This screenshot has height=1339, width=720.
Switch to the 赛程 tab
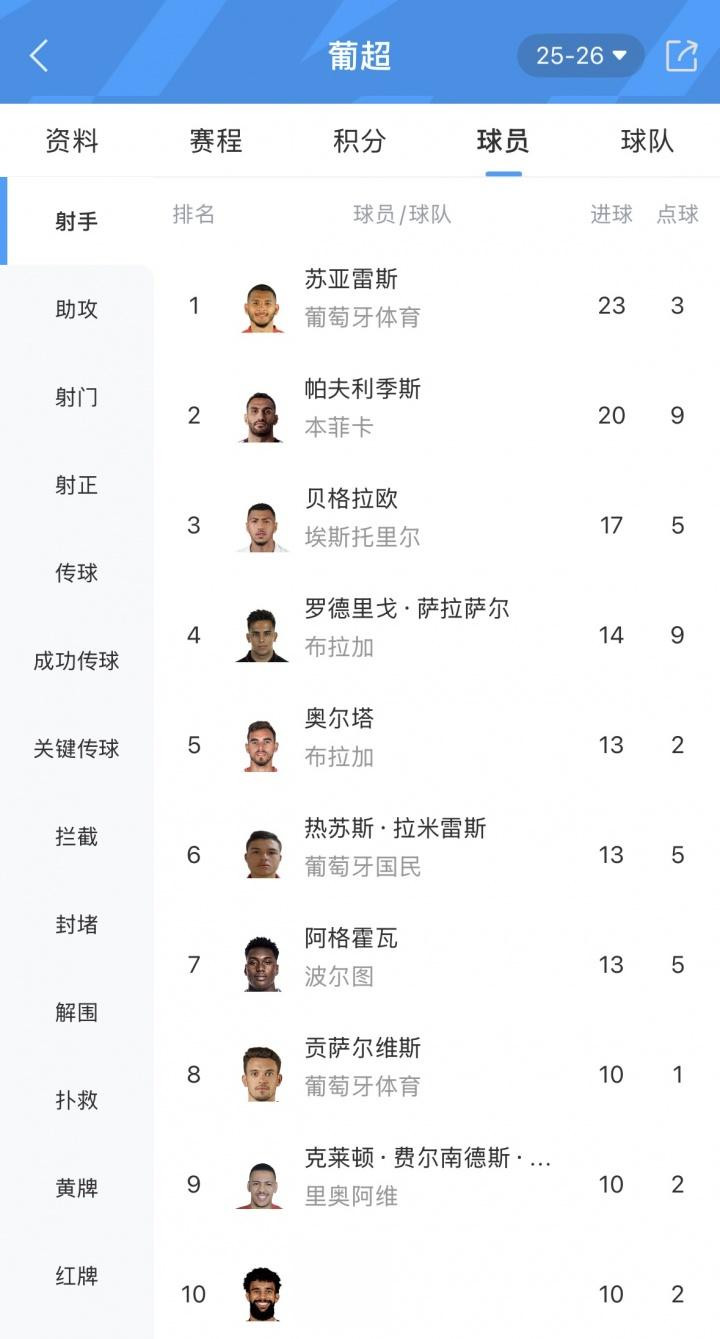click(216, 141)
